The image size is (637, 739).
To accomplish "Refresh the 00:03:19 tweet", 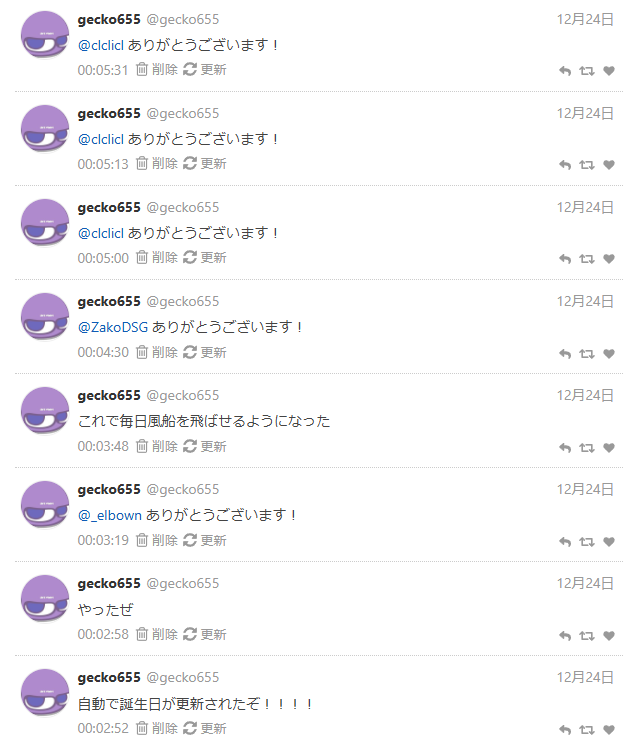I will (205, 540).
